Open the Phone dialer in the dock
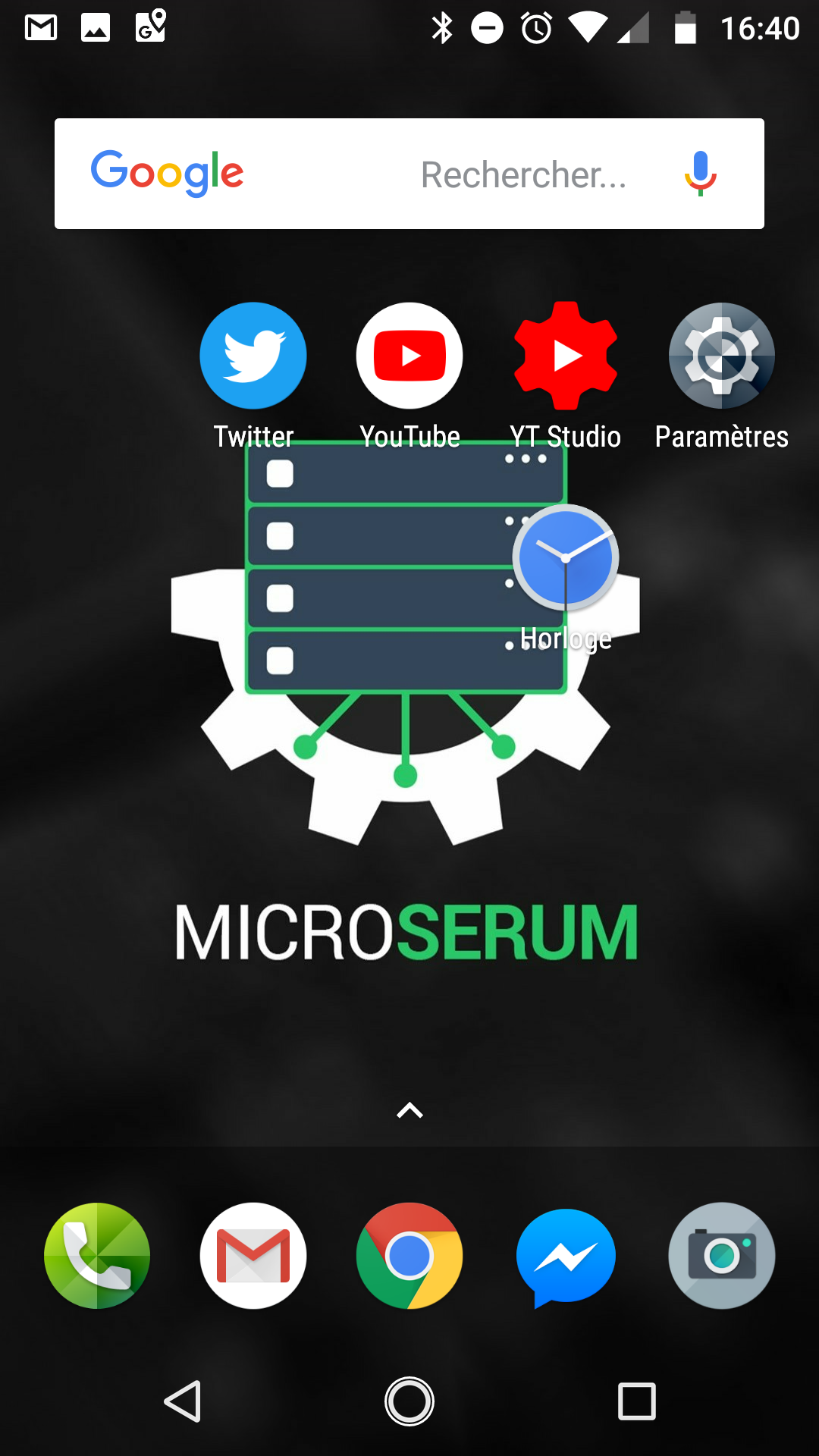 (97, 1256)
